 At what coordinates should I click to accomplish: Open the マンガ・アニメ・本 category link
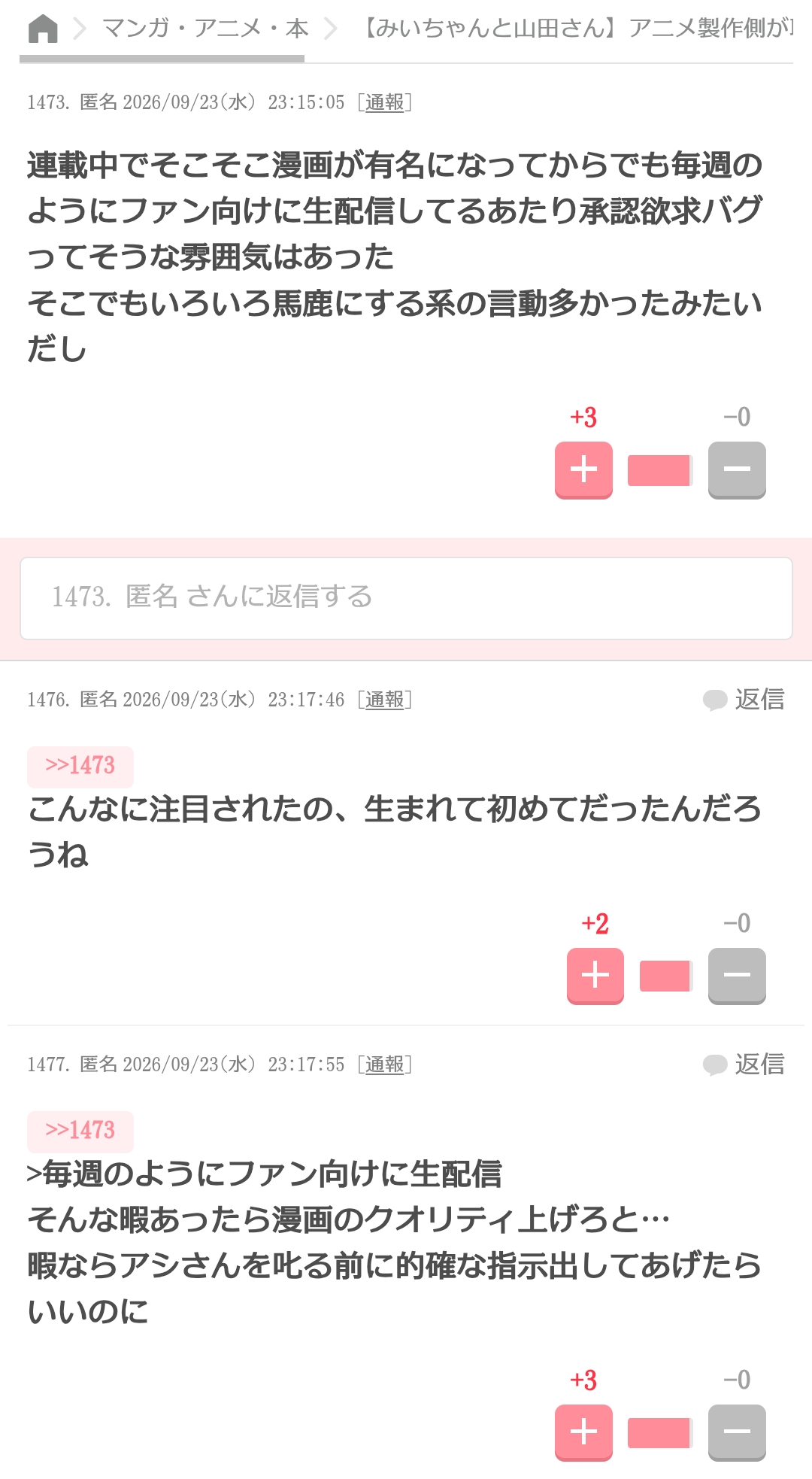205,29
